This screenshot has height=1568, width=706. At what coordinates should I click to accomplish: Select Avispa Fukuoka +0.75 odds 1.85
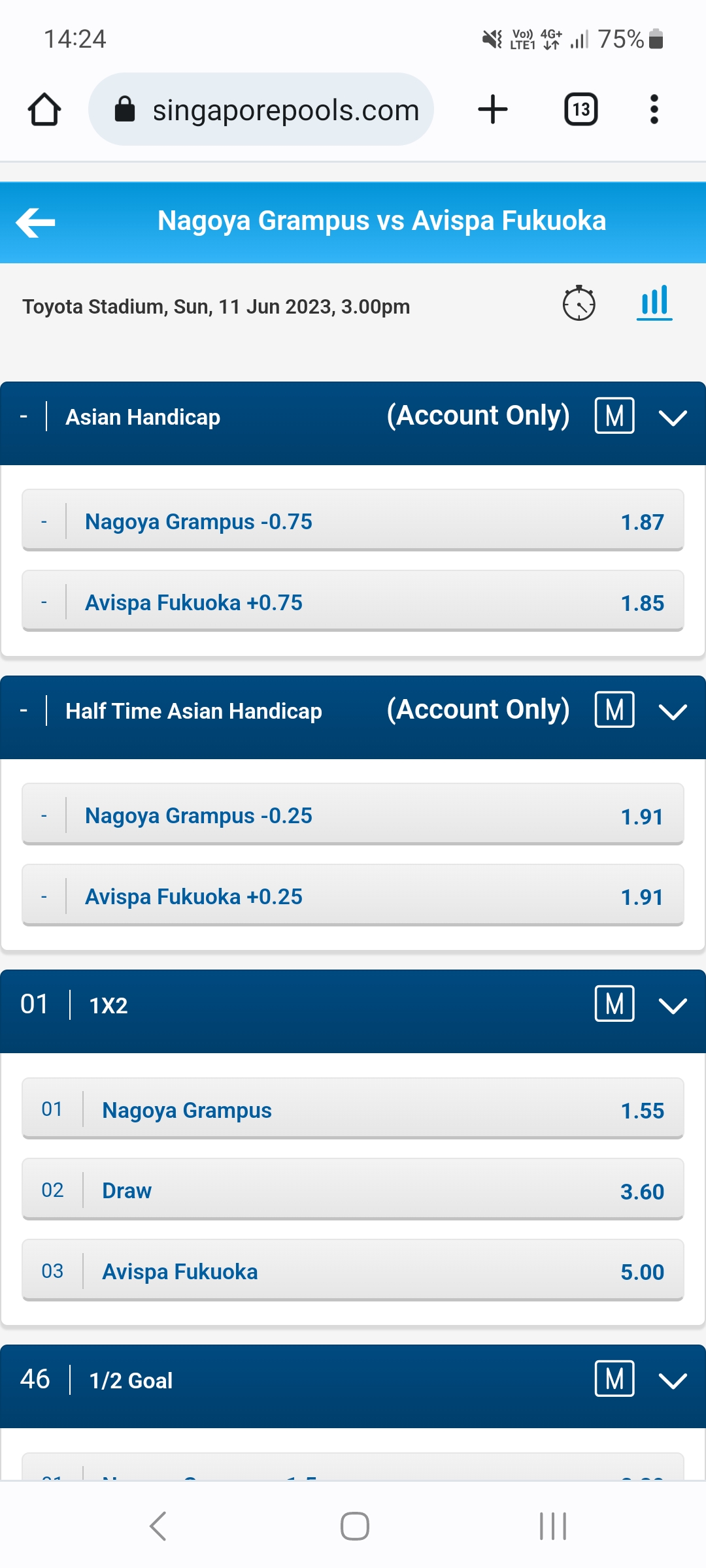pos(353,602)
